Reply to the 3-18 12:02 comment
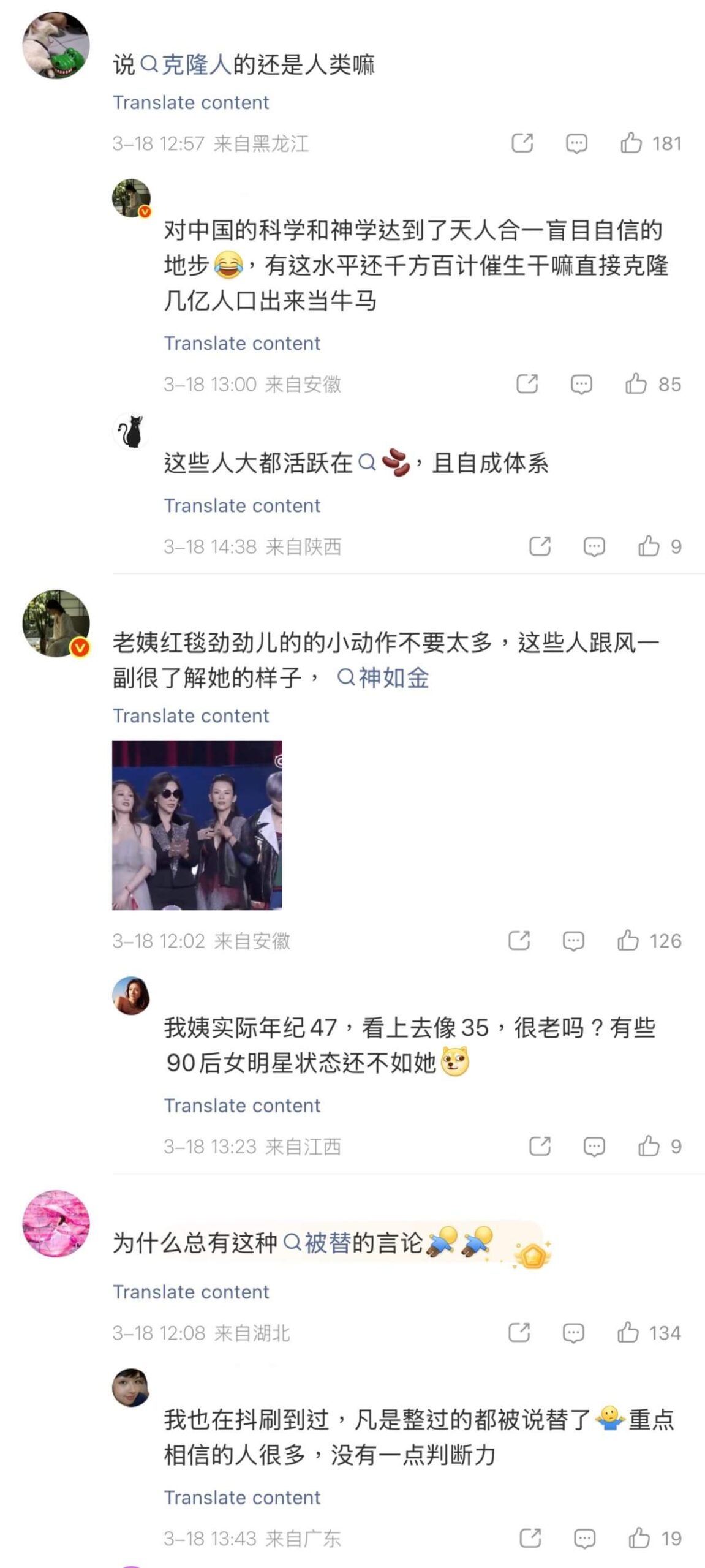 [573, 940]
